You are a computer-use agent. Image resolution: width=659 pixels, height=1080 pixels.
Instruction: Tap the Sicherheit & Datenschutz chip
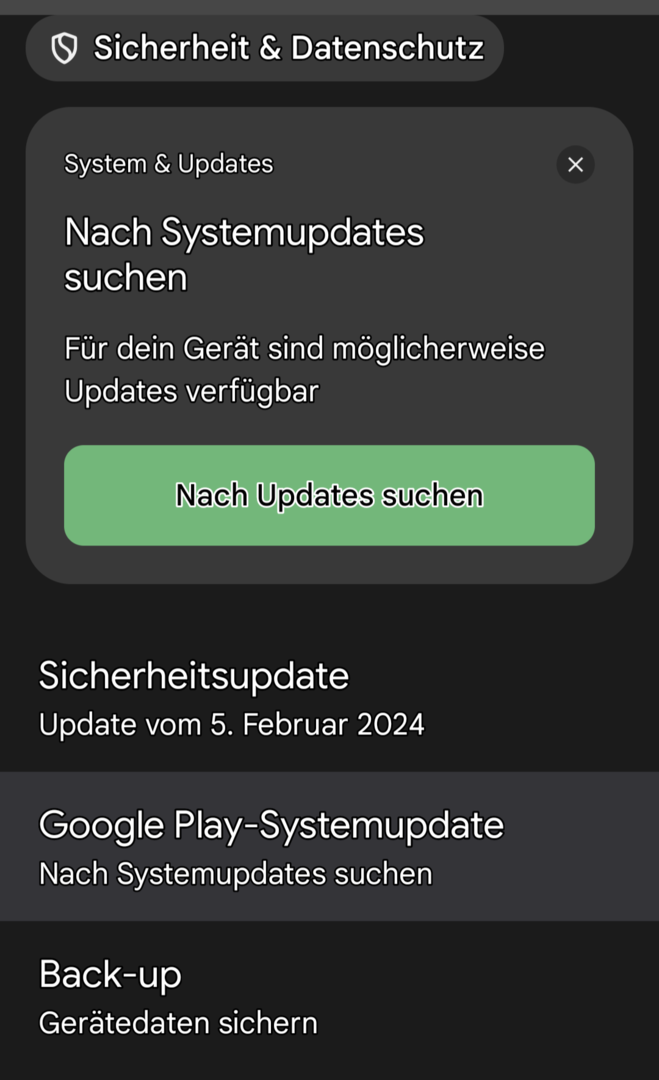[264, 48]
